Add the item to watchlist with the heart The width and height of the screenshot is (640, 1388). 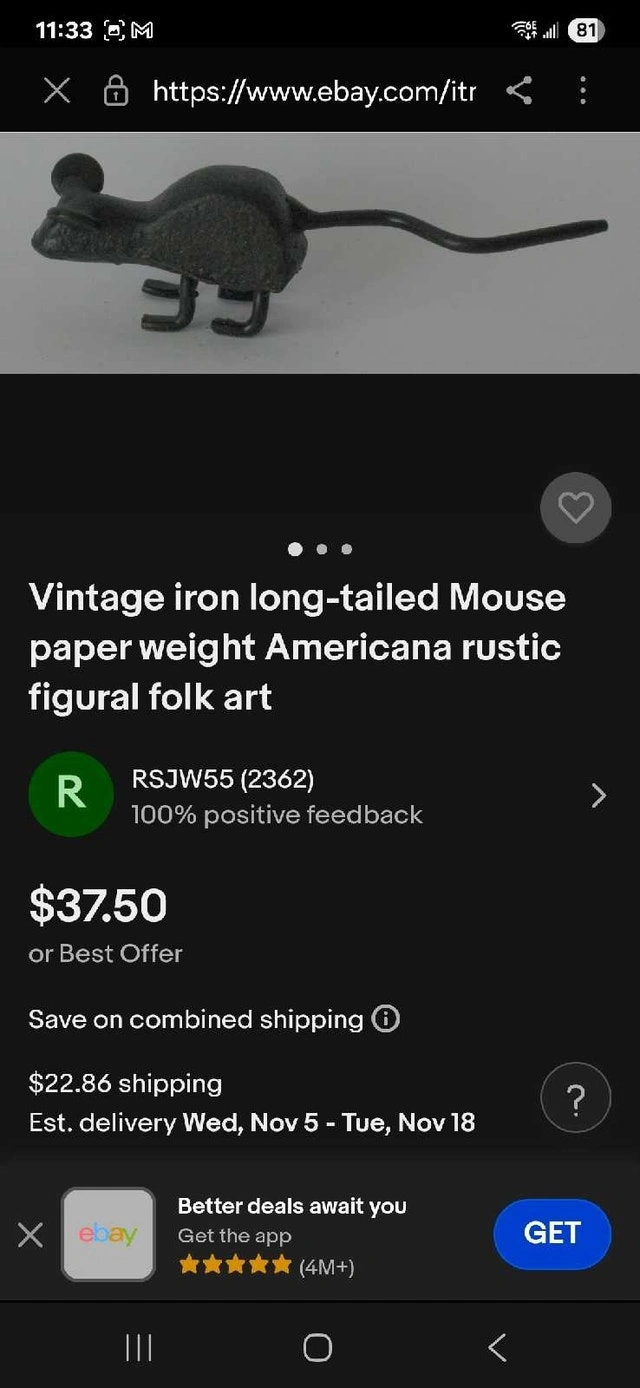(575, 508)
